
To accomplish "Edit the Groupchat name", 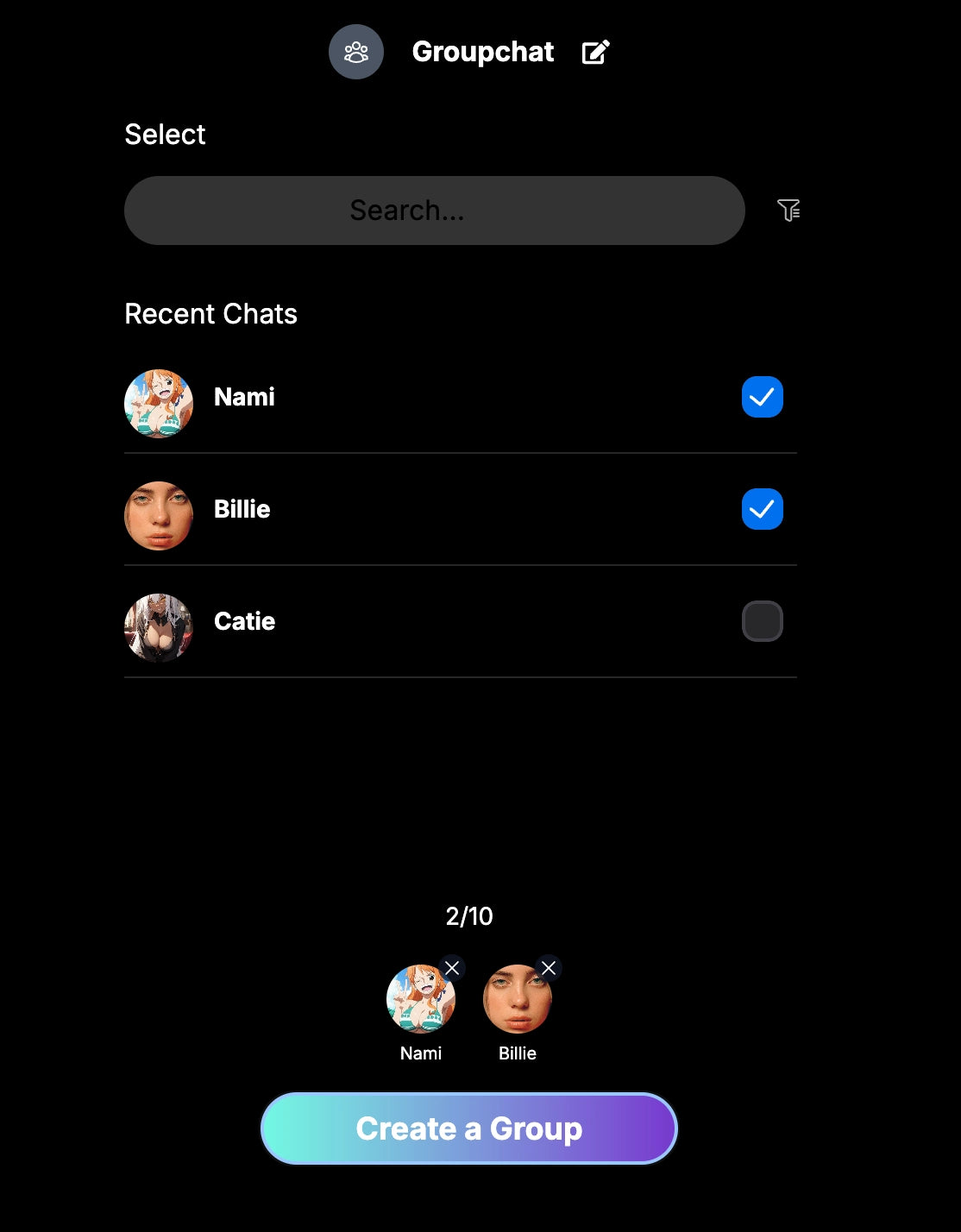I will 595,53.
